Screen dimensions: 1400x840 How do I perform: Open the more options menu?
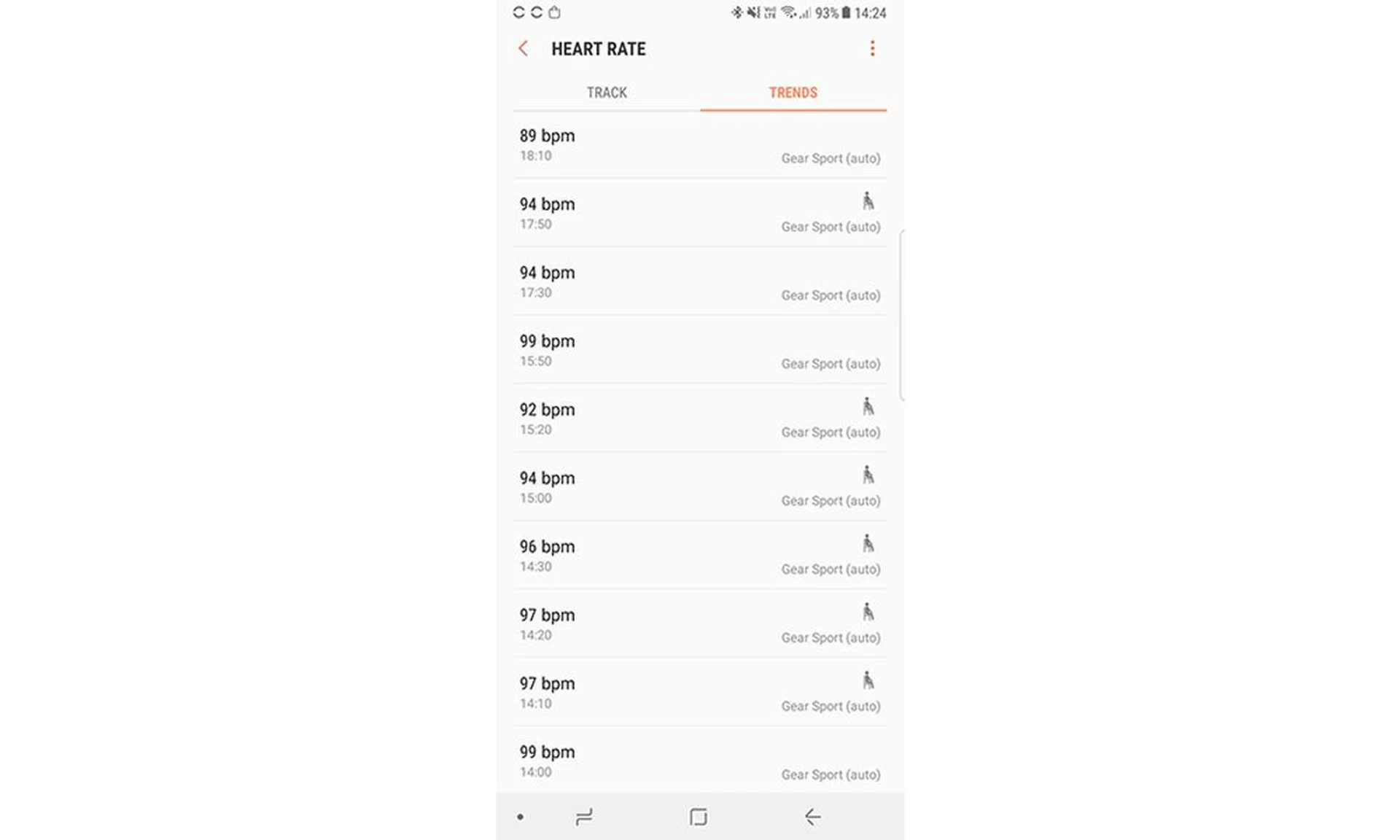[x=872, y=49]
